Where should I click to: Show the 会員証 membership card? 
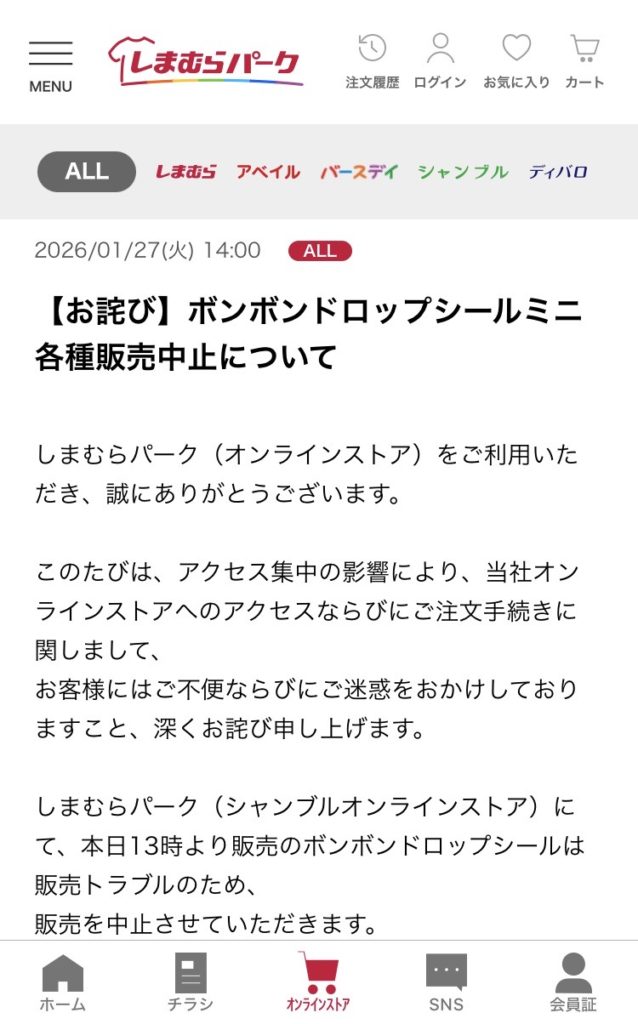point(573,982)
